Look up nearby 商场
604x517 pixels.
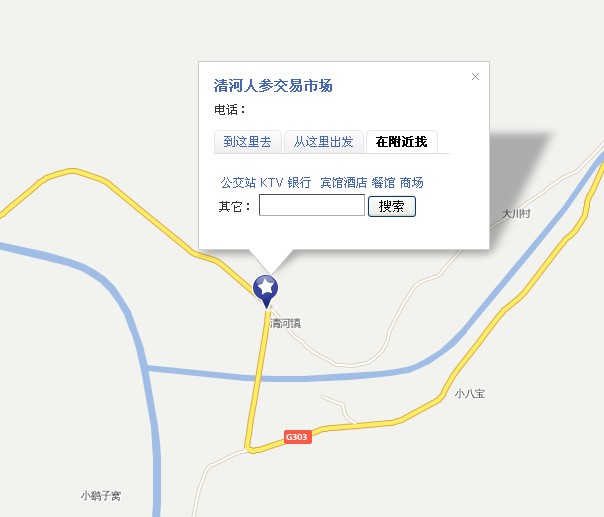click(412, 183)
